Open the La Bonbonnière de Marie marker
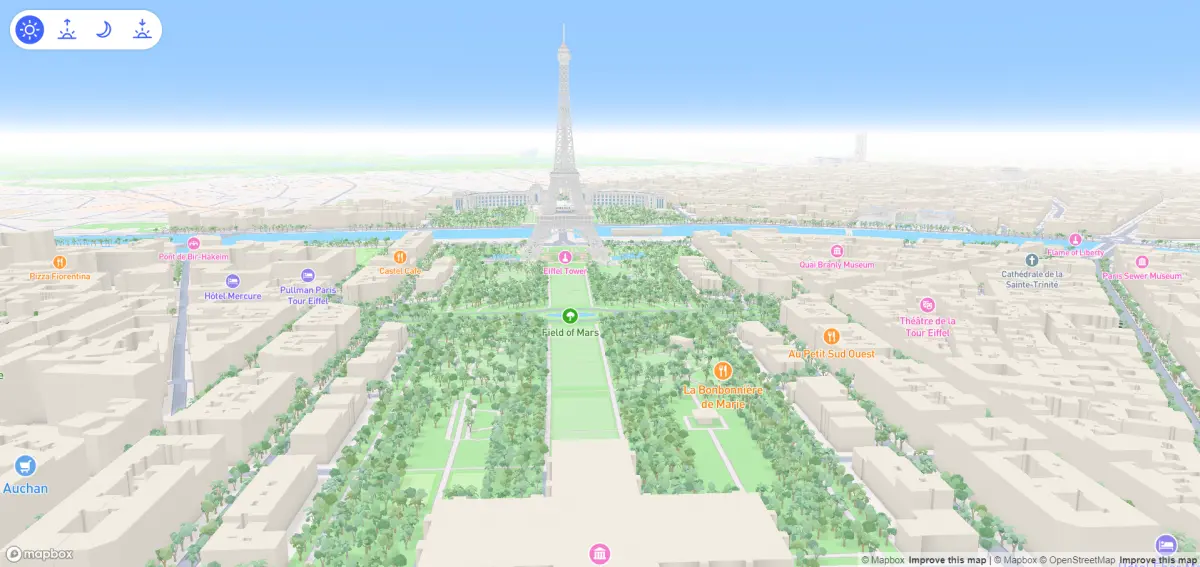Image resolution: width=1200 pixels, height=567 pixels. [x=722, y=371]
